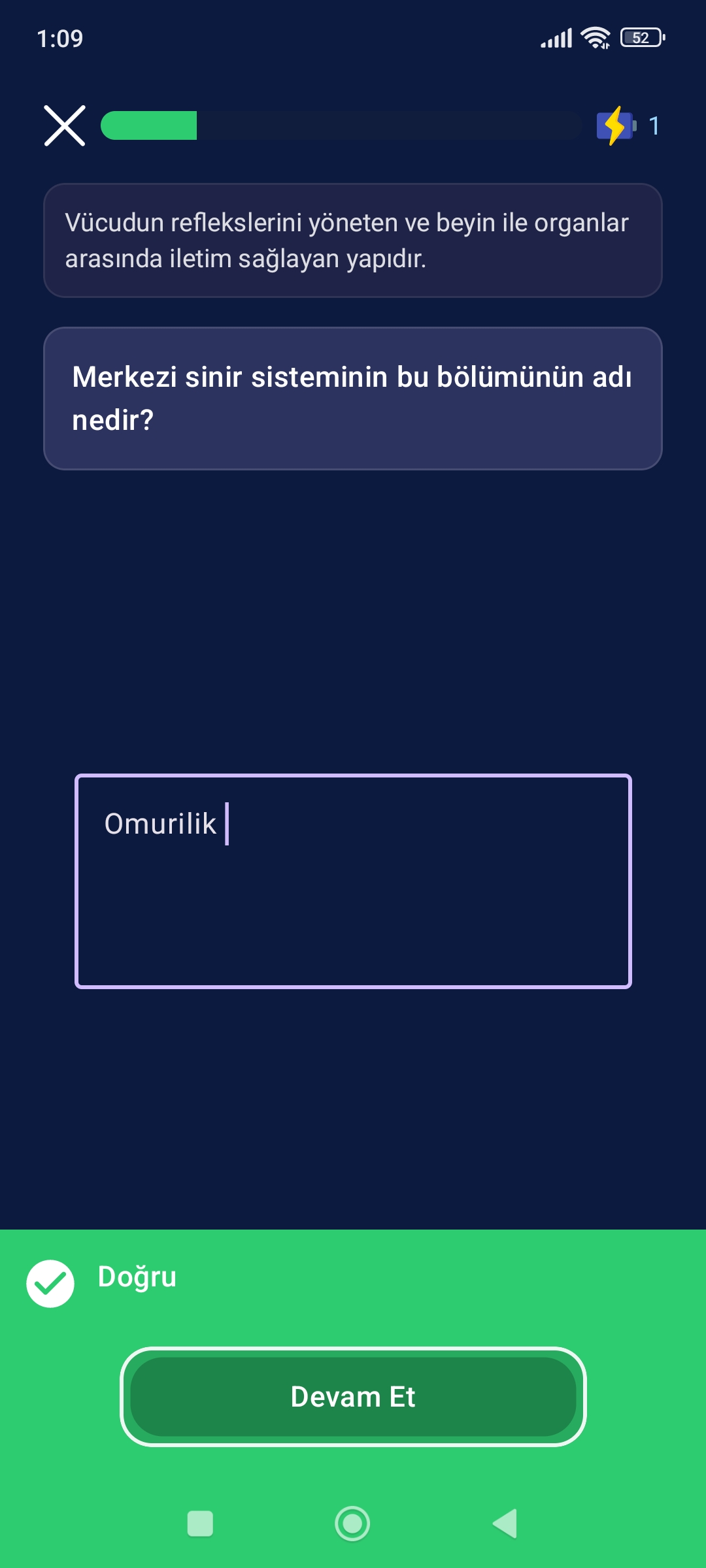Open the lightning energy counter
706x1568 pixels.
point(628,125)
